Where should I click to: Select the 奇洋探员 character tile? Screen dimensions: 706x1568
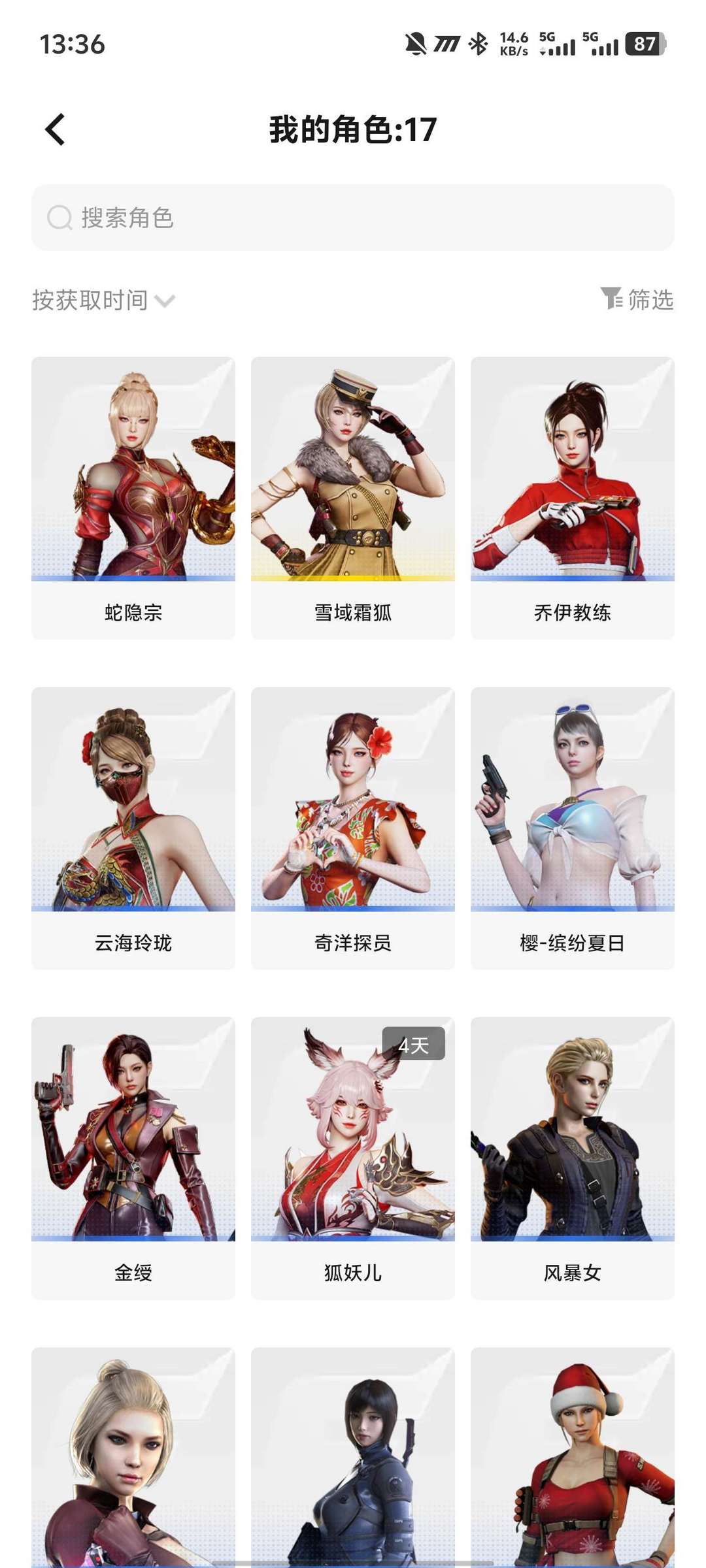pos(353,828)
